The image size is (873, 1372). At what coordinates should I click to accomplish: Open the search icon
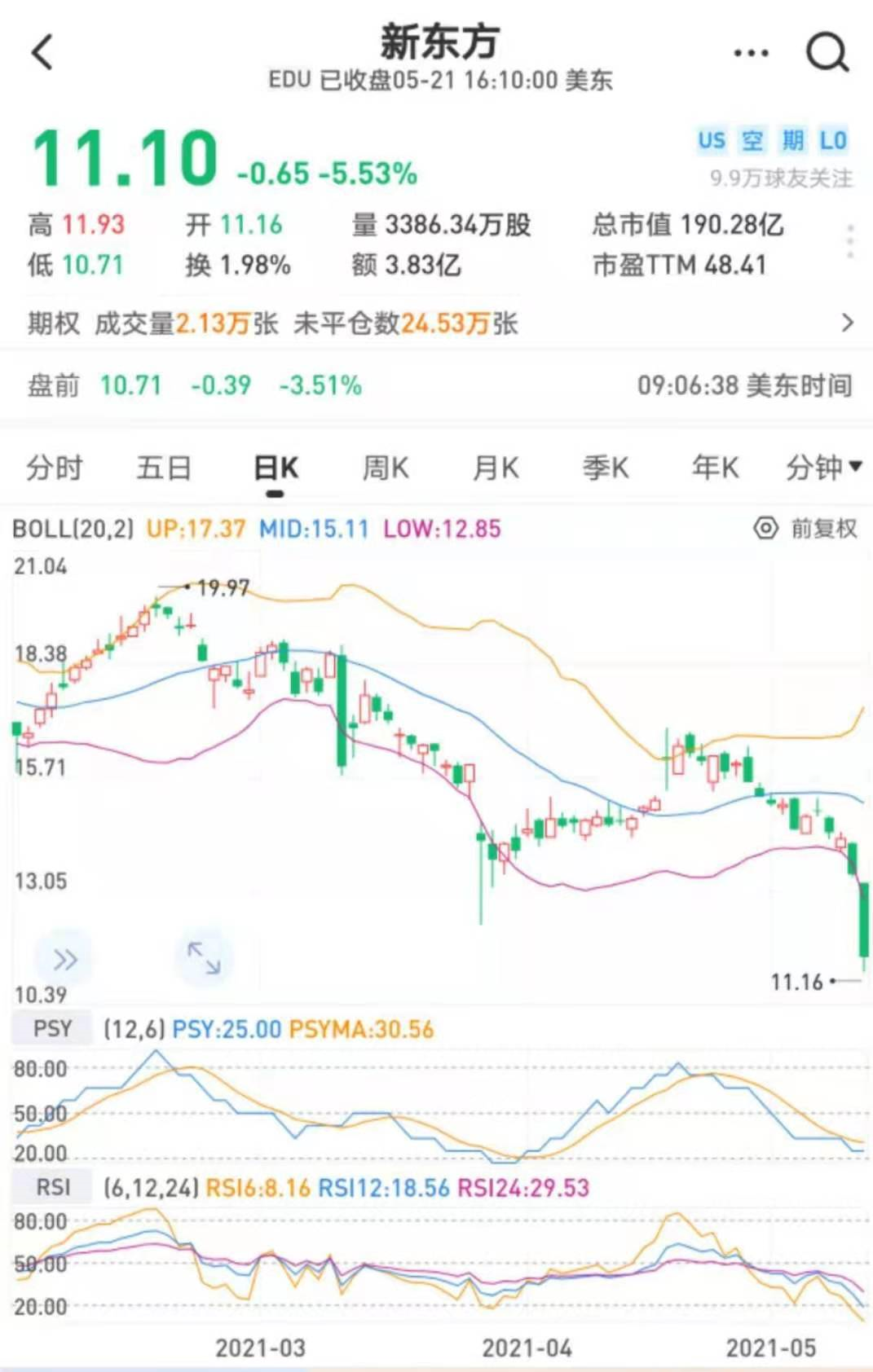(827, 51)
